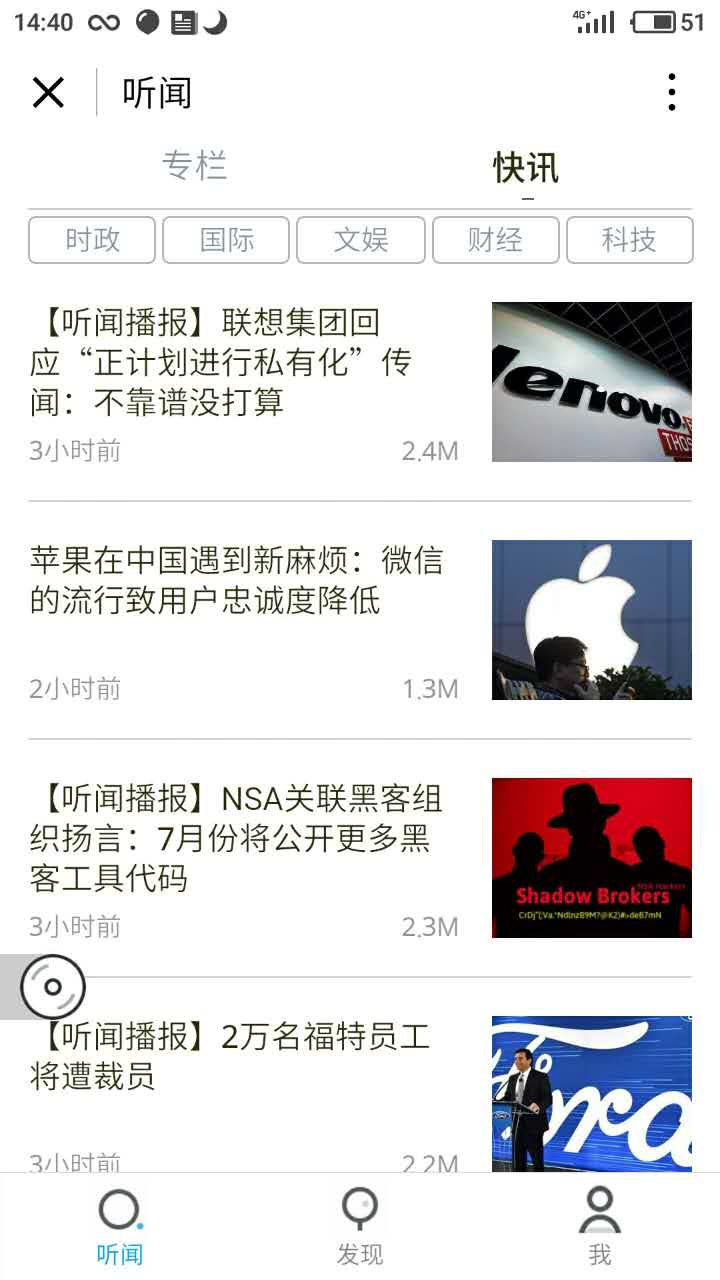Filter news by 时政

[x=92, y=240]
